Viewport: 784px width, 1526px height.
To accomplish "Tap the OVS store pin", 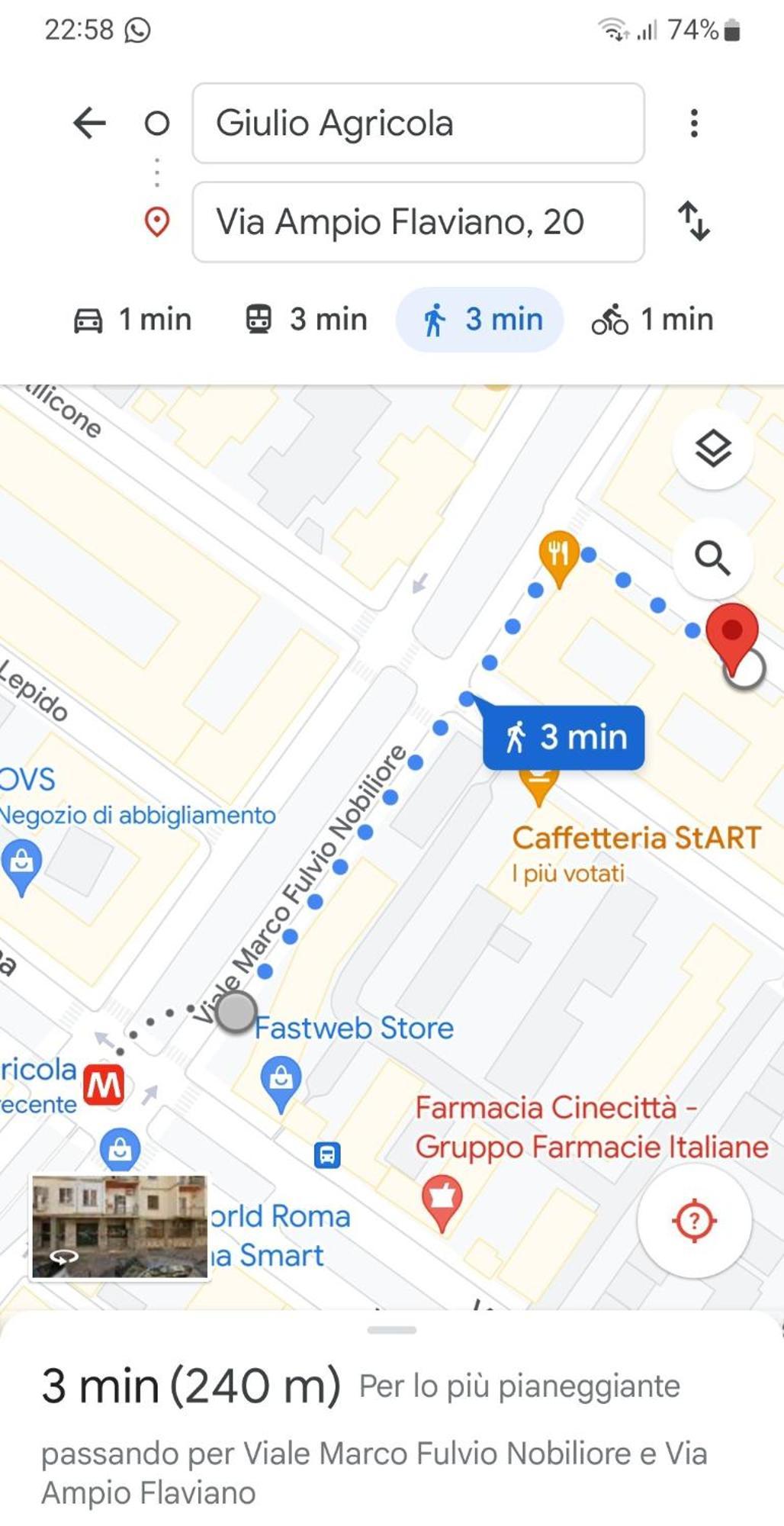I will [21, 864].
